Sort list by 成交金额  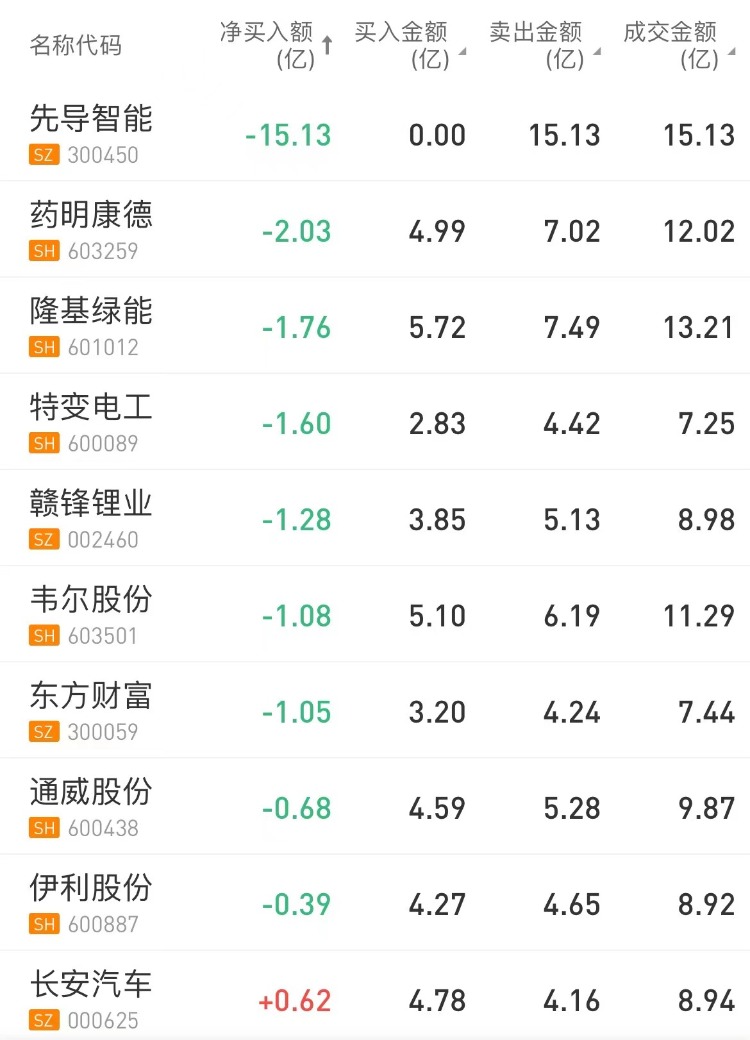pyautogui.click(x=678, y=45)
